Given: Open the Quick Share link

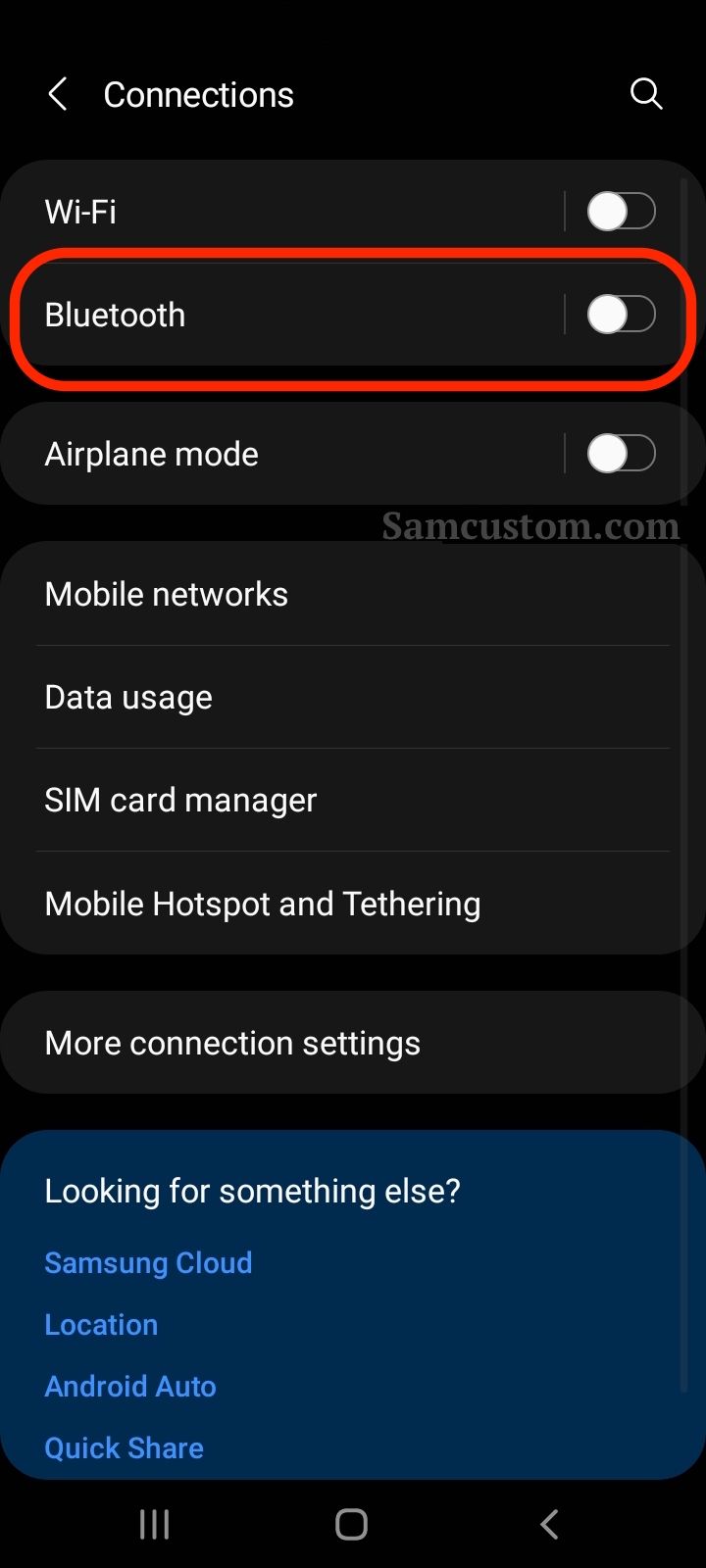Looking at the screenshot, I should pos(124,1447).
